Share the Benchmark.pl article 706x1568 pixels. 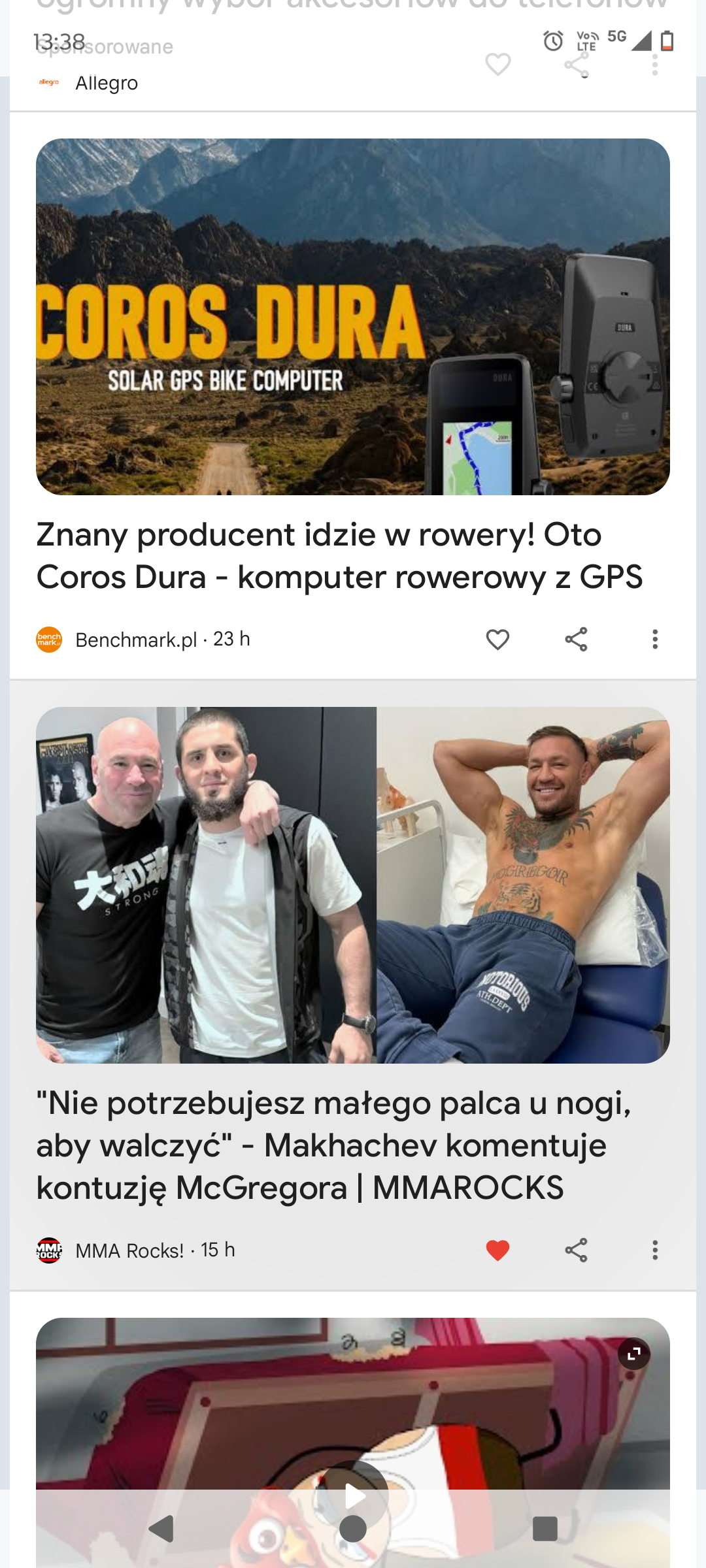576,640
